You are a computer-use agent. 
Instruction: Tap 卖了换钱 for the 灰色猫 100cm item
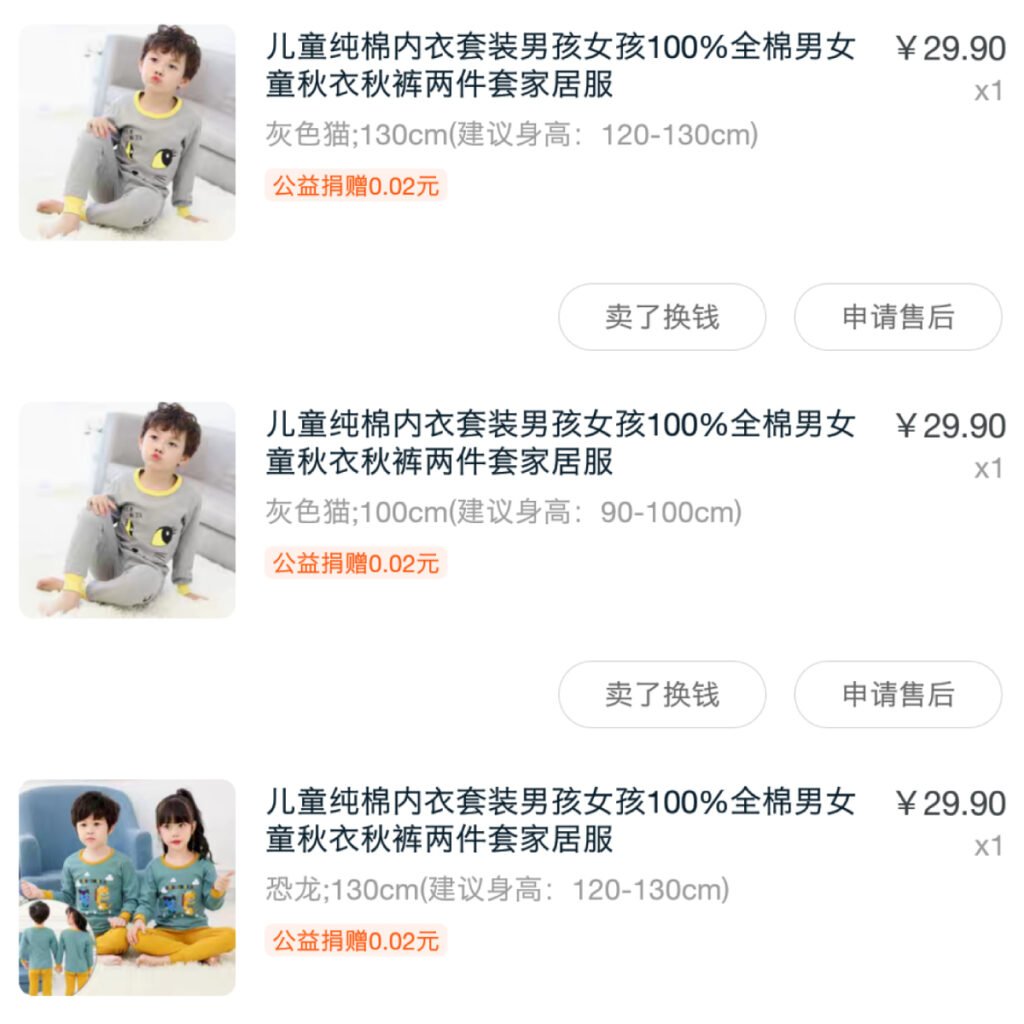(662, 694)
